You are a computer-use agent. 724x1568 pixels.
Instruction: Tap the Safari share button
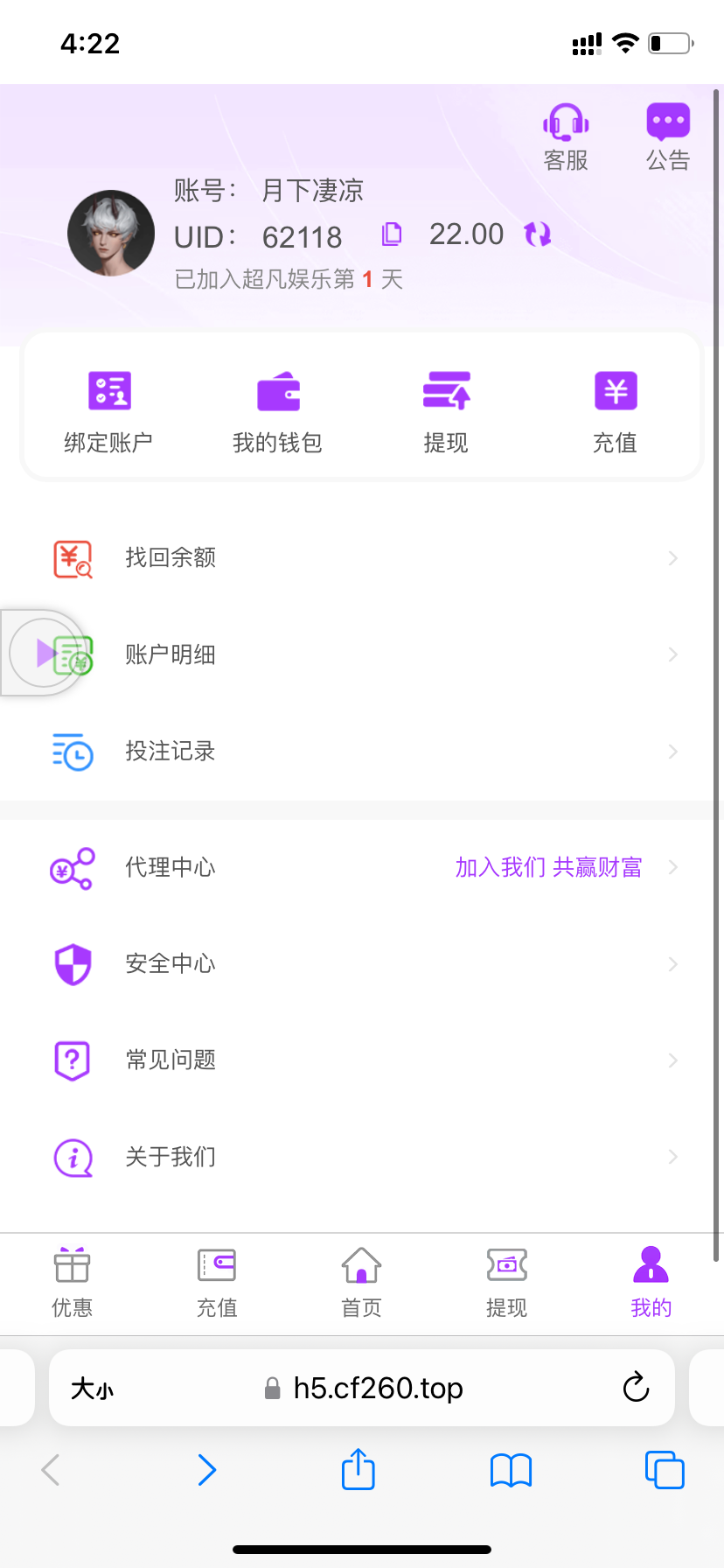[x=358, y=1469]
